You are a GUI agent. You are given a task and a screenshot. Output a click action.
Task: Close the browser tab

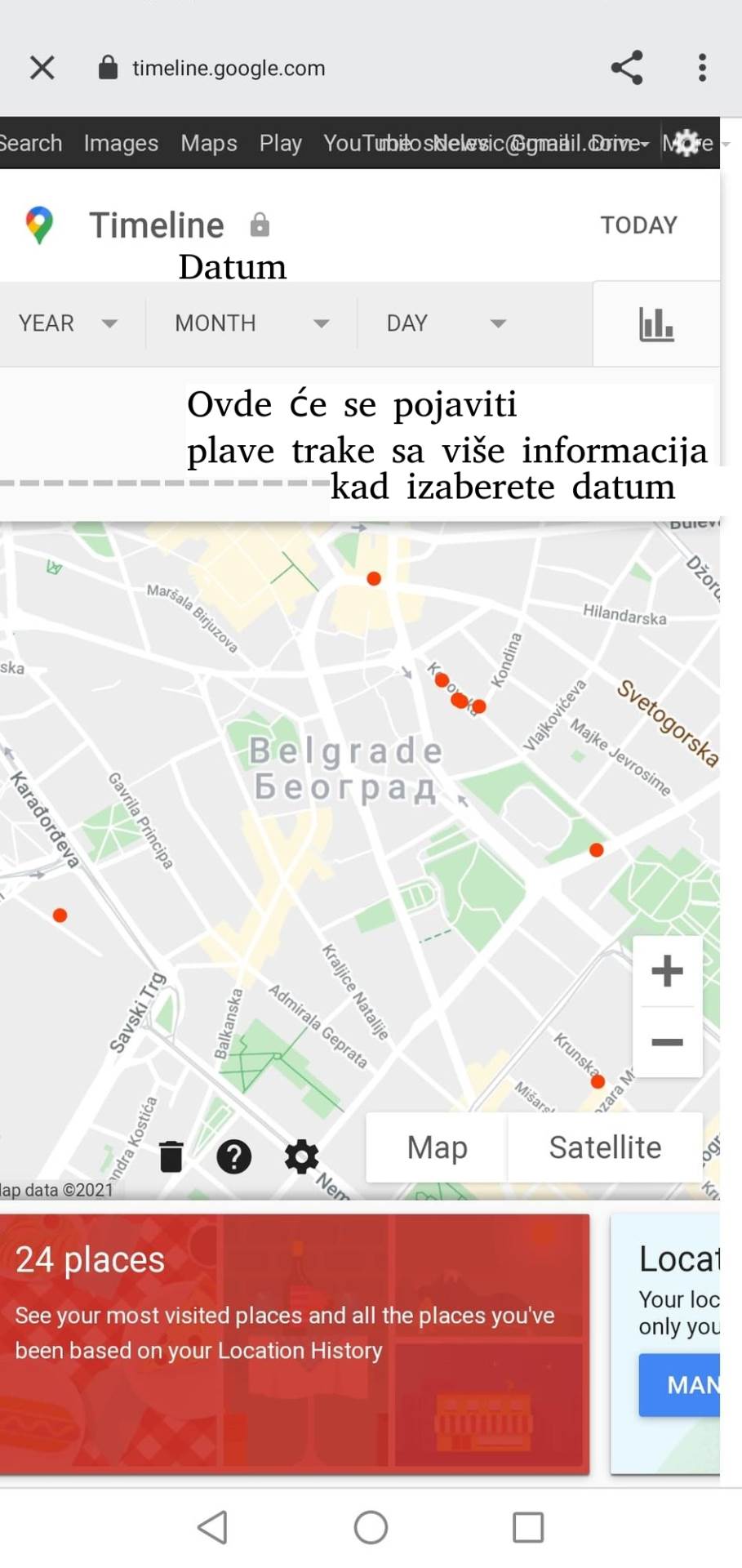point(42,68)
